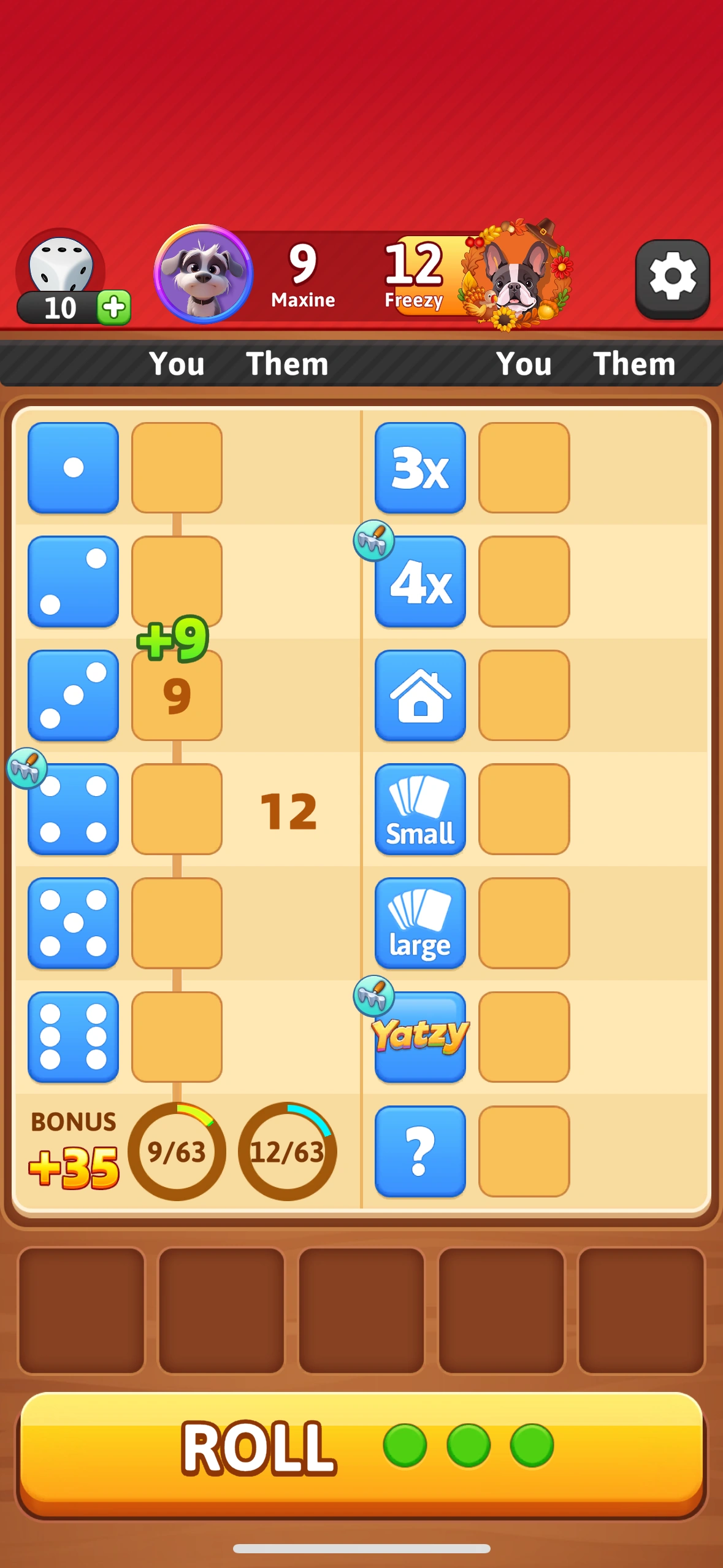Select the ones score category
Viewport: 723px width, 1568px height.
(177, 467)
